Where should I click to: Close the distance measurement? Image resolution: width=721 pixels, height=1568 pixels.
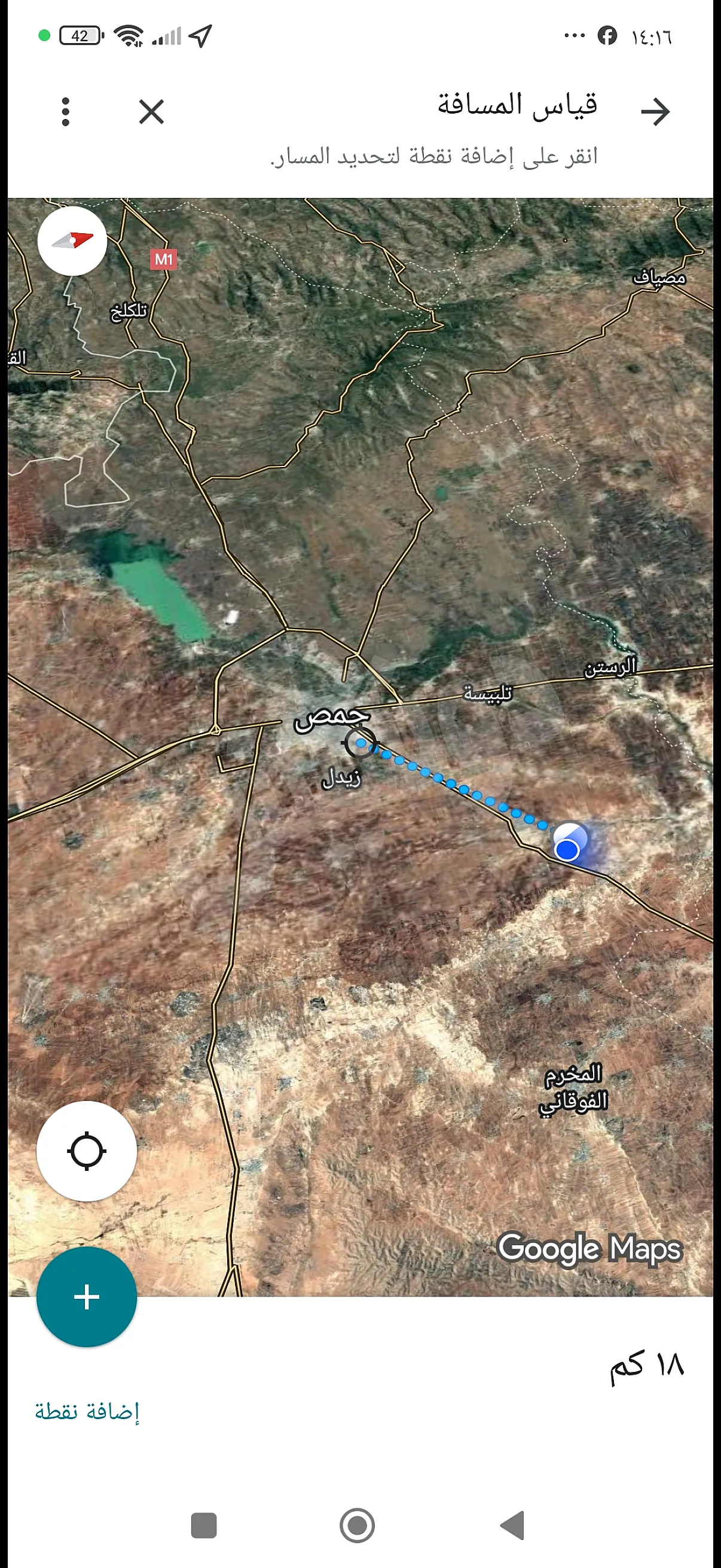point(151,112)
